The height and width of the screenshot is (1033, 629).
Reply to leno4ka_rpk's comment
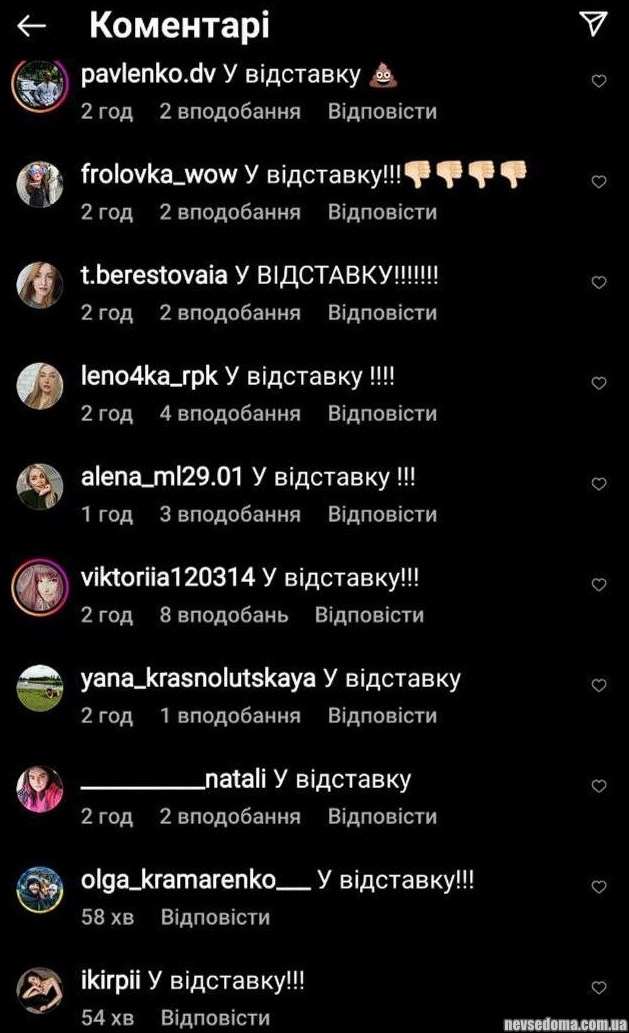382,413
